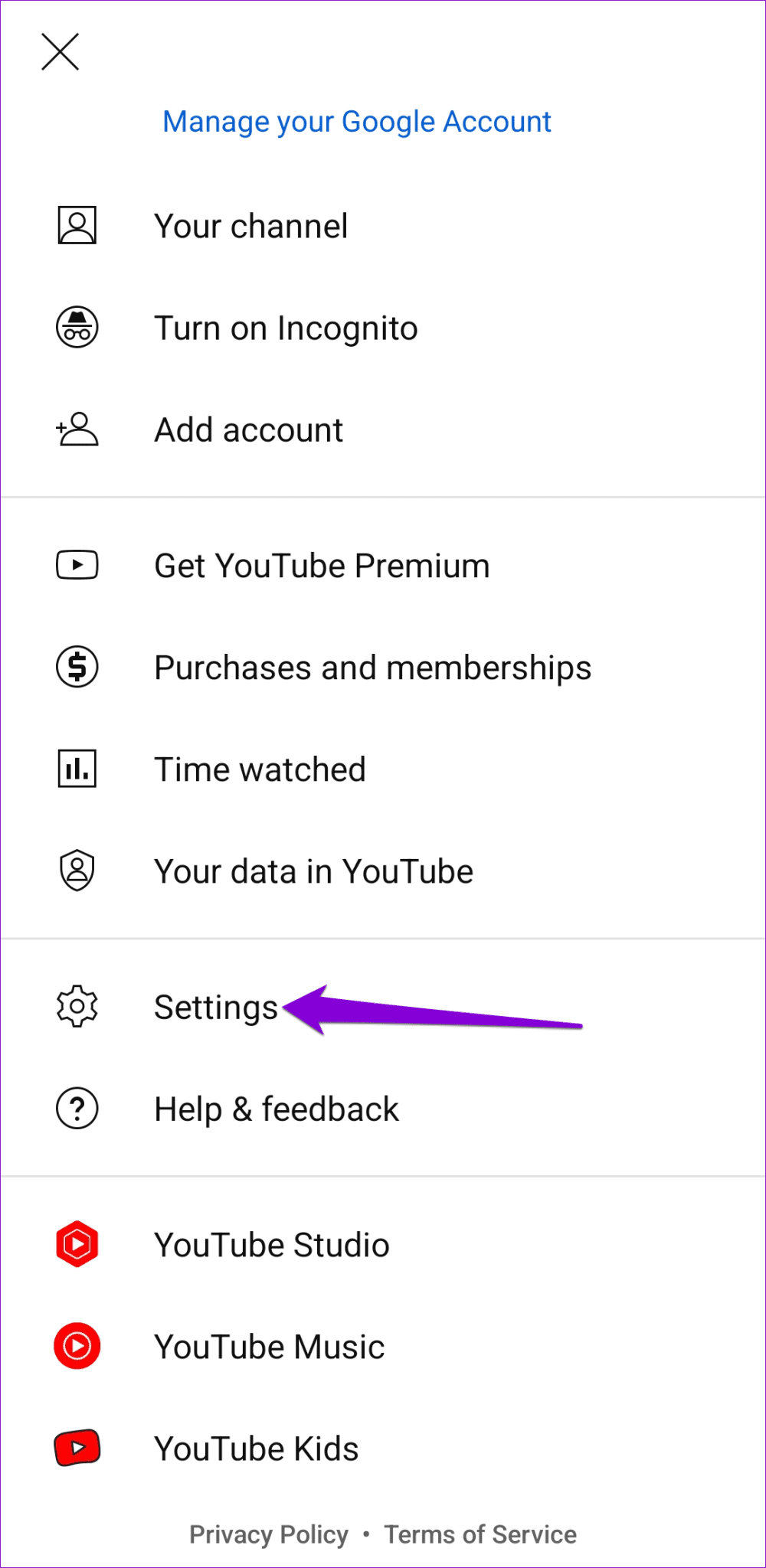Close the account menu with the X
The image size is (766, 1568).
(x=60, y=52)
